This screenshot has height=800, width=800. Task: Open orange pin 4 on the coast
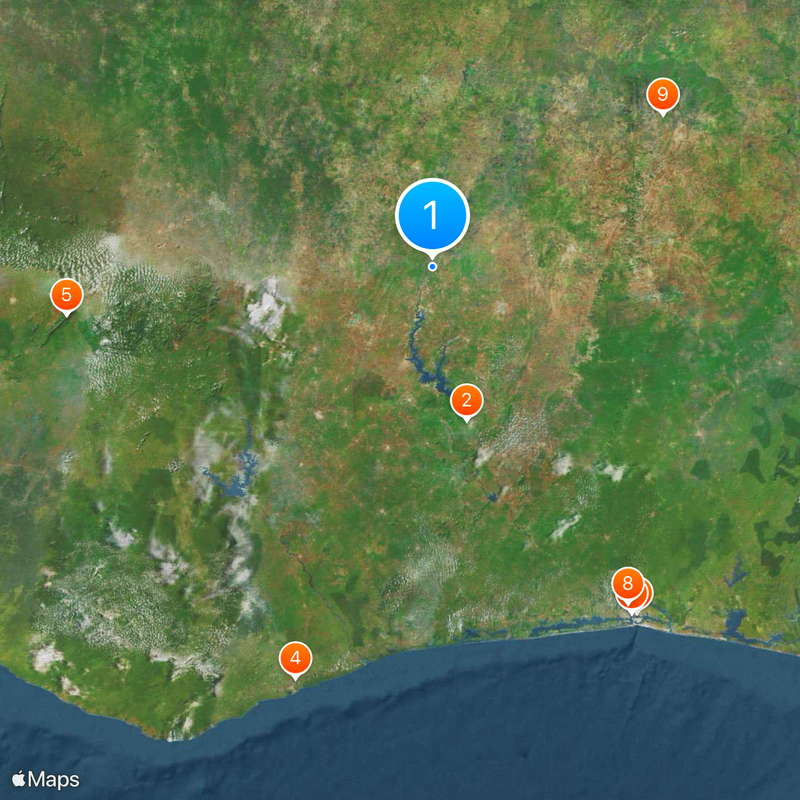click(295, 658)
